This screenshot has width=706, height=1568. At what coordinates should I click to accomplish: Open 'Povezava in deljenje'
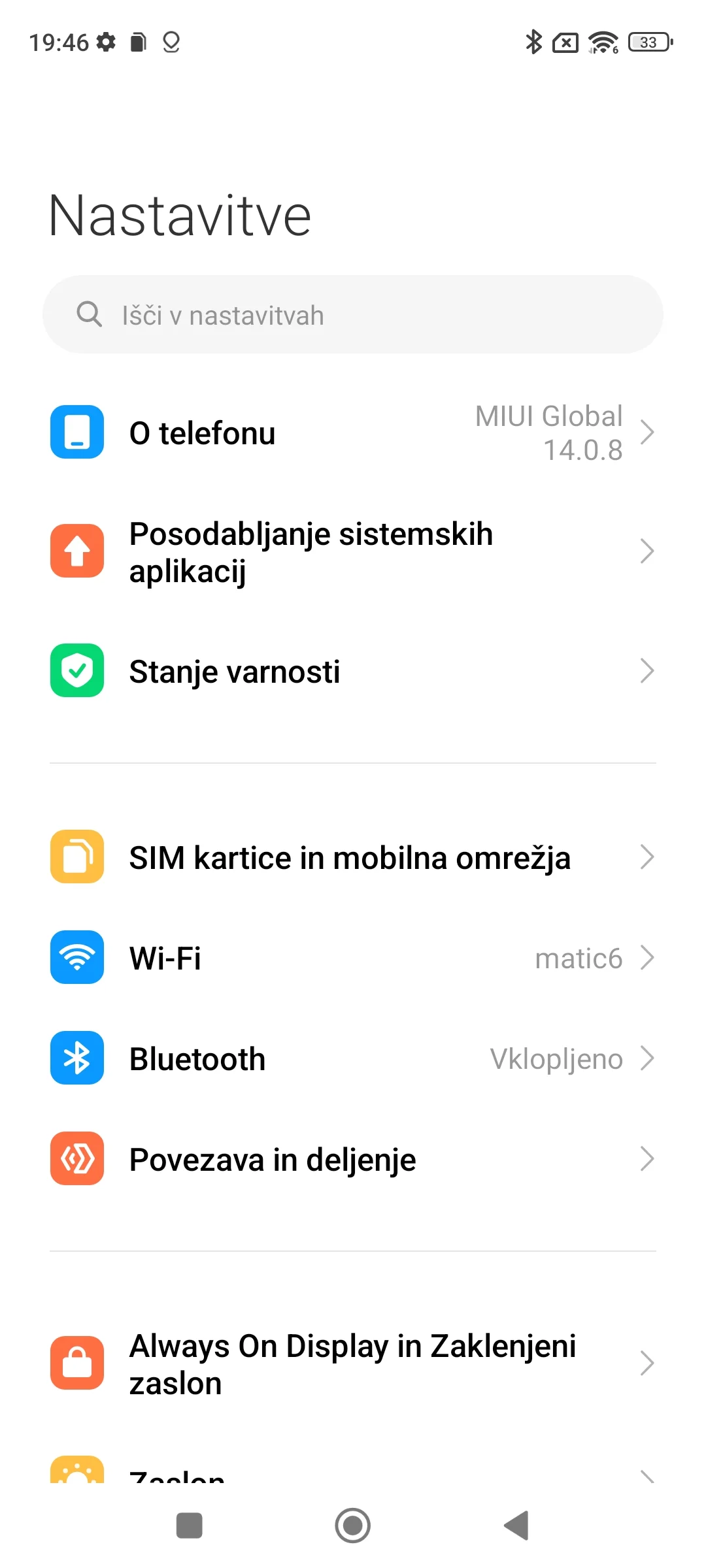[x=353, y=1159]
